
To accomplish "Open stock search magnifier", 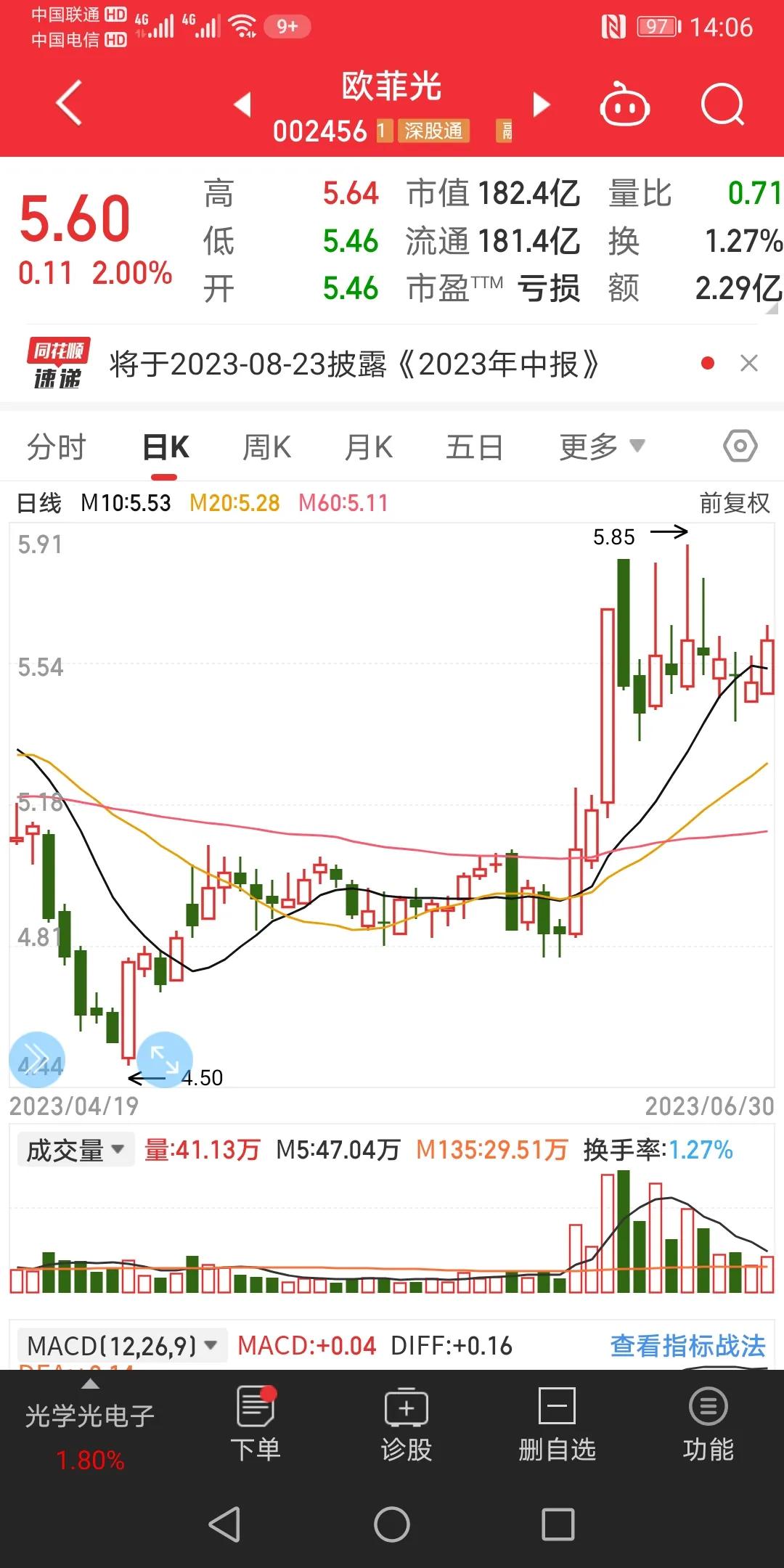I will point(722,106).
